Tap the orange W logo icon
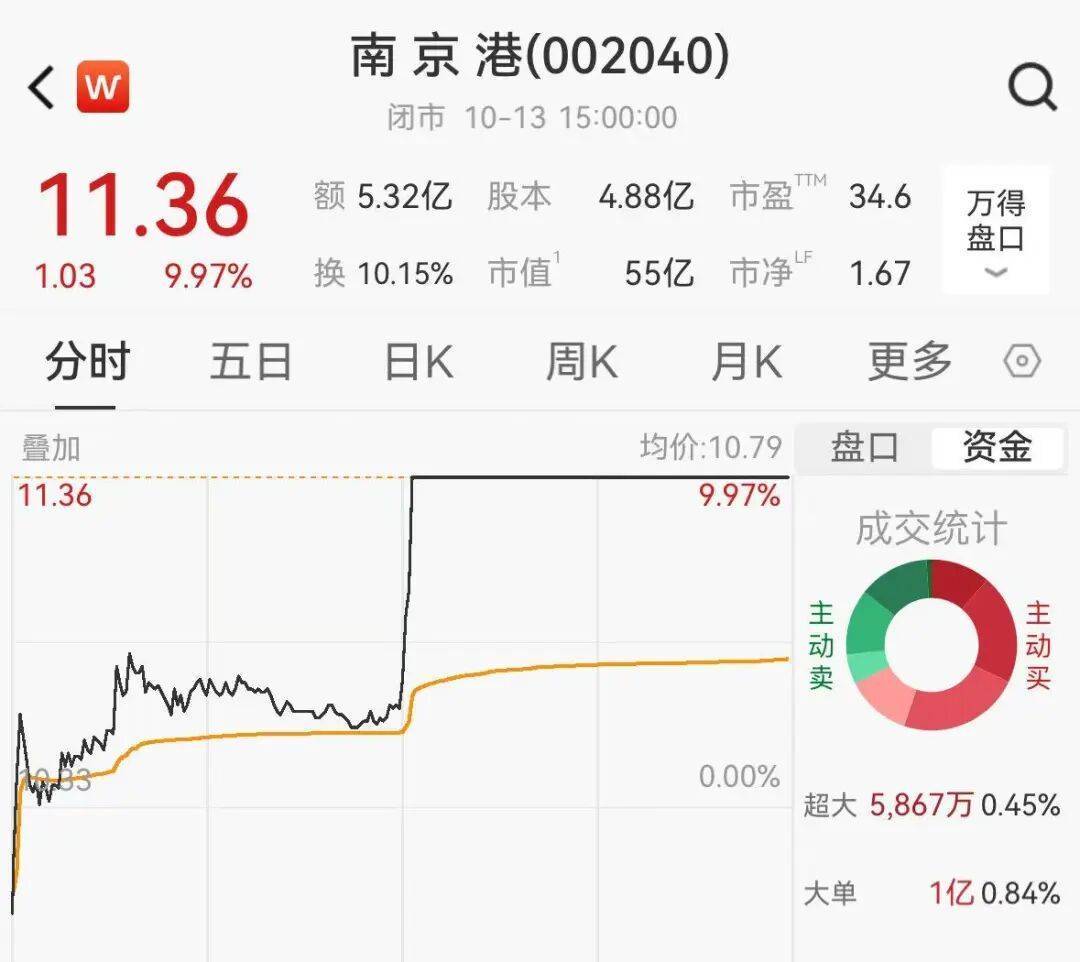Image resolution: width=1080 pixels, height=962 pixels. 103,88
